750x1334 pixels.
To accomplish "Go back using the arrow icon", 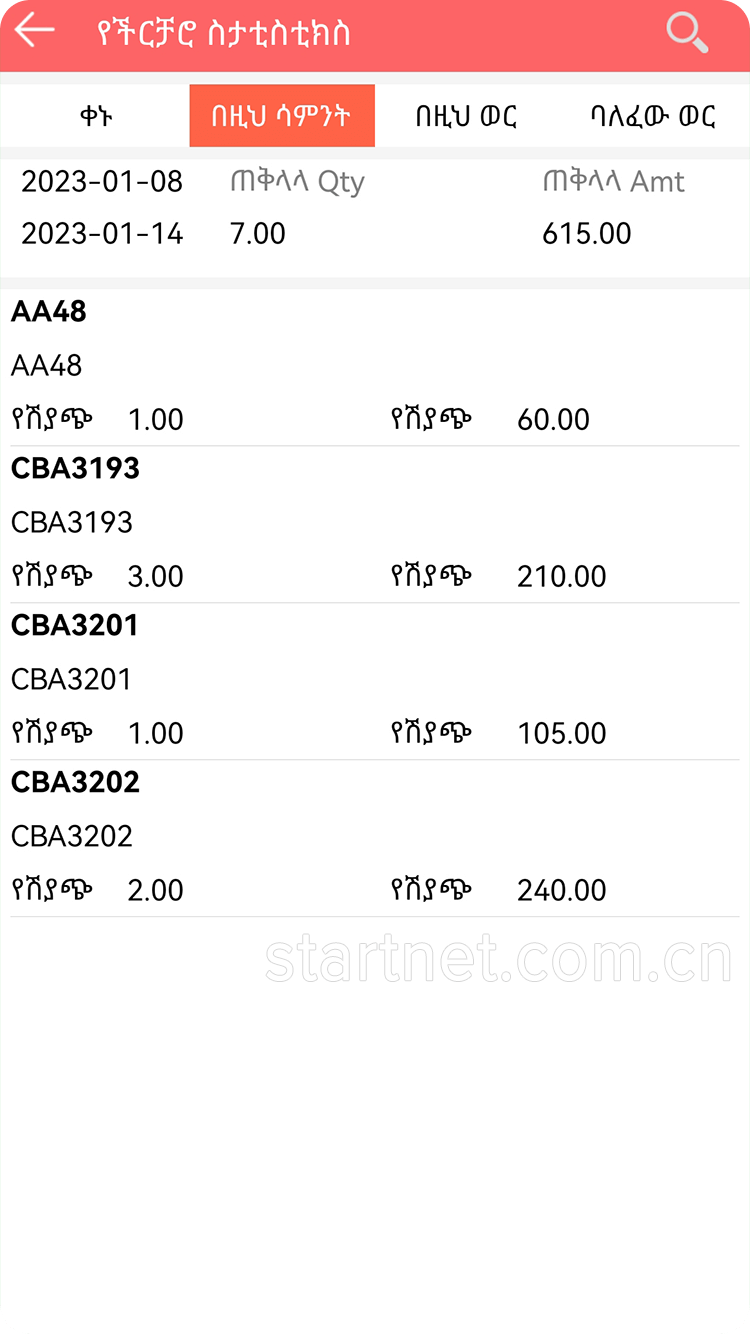I will pos(35,31).
